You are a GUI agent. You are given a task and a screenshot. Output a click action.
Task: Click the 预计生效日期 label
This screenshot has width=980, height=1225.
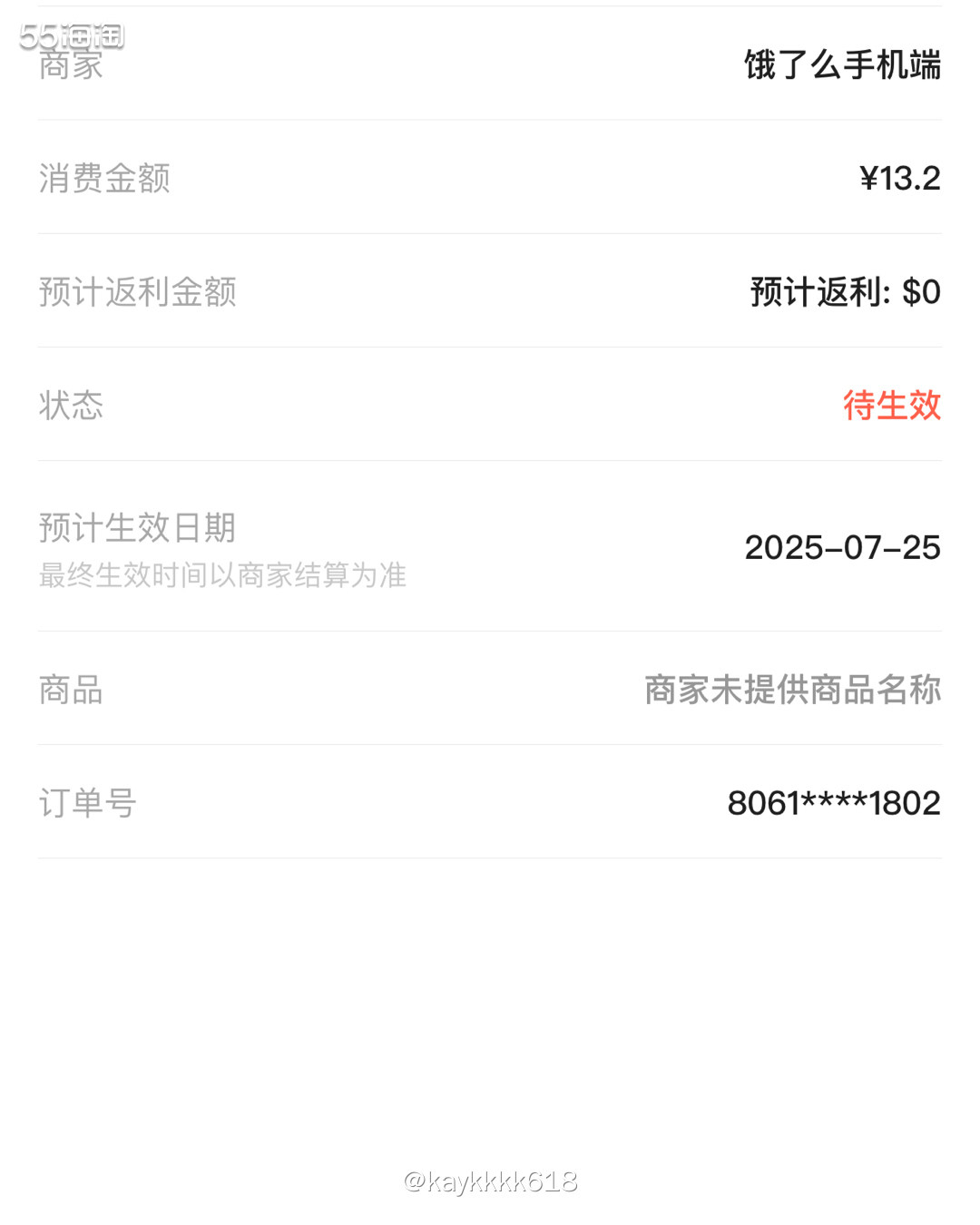pos(136,527)
